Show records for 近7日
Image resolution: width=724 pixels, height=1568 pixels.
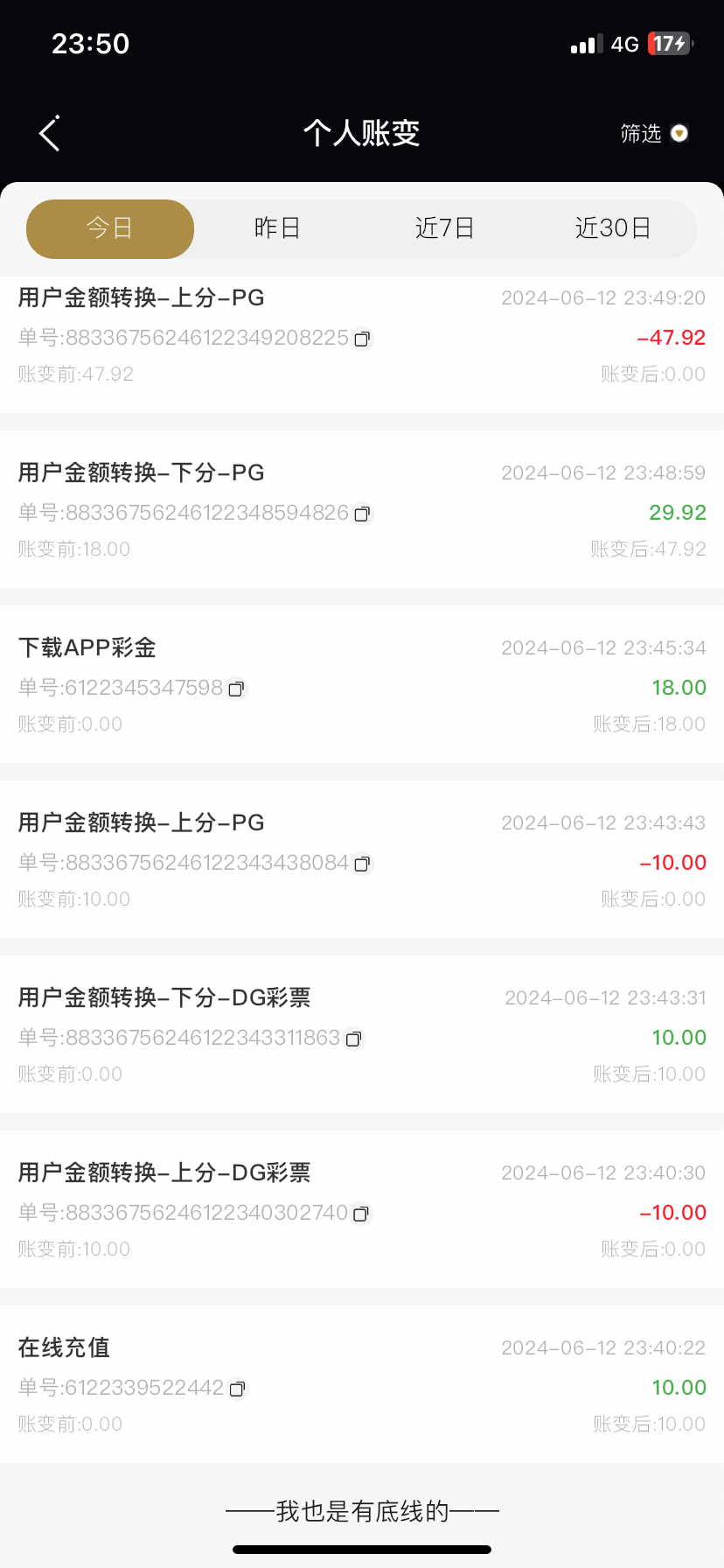[x=444, y=228]
